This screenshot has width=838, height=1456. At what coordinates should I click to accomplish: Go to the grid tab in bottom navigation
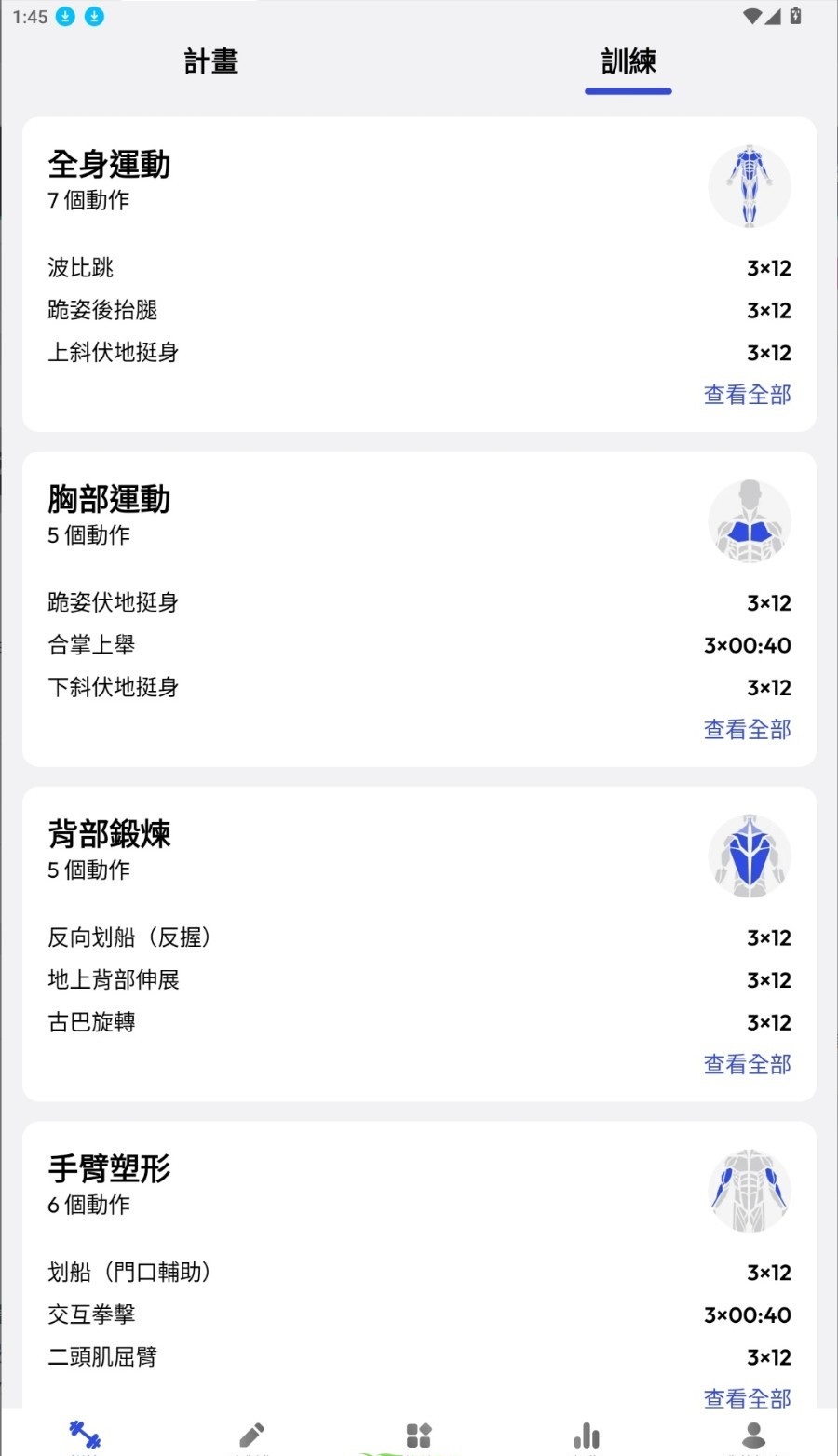point(419,1435)
